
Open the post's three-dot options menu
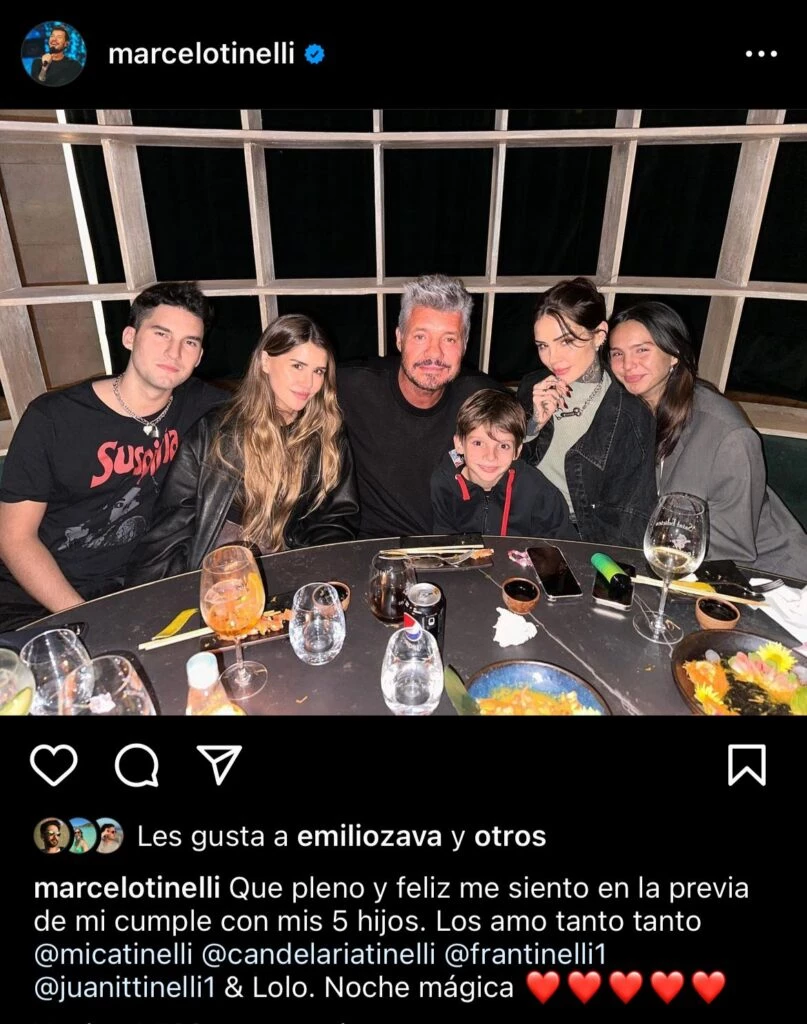[x=761, y=54]
